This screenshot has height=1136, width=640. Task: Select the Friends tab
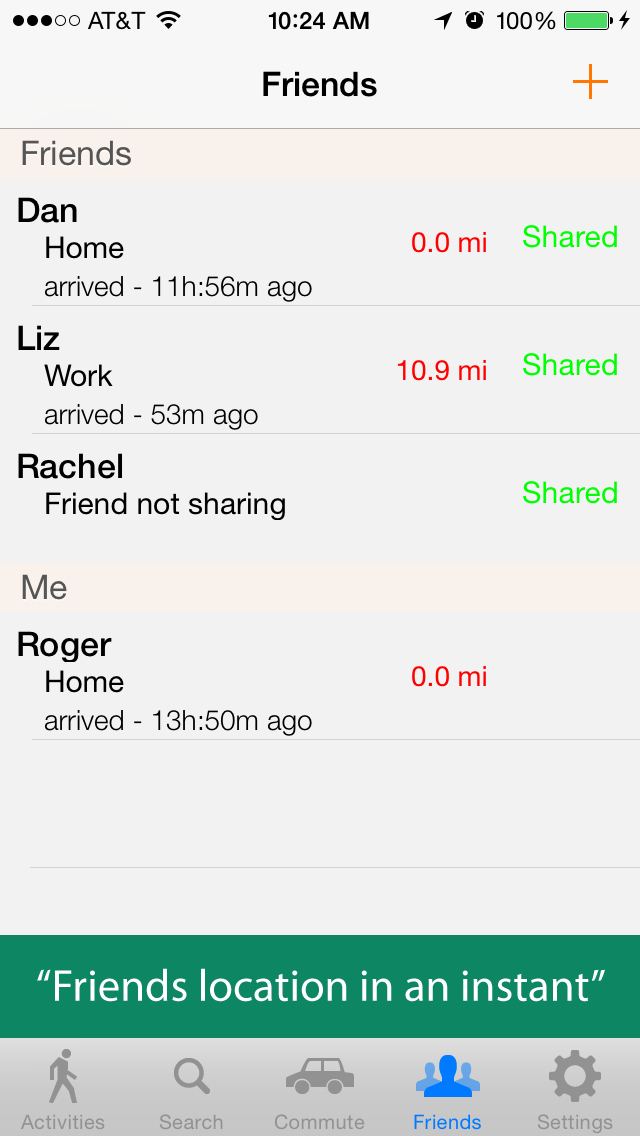pyautogui.click(x=447, y=1089)
